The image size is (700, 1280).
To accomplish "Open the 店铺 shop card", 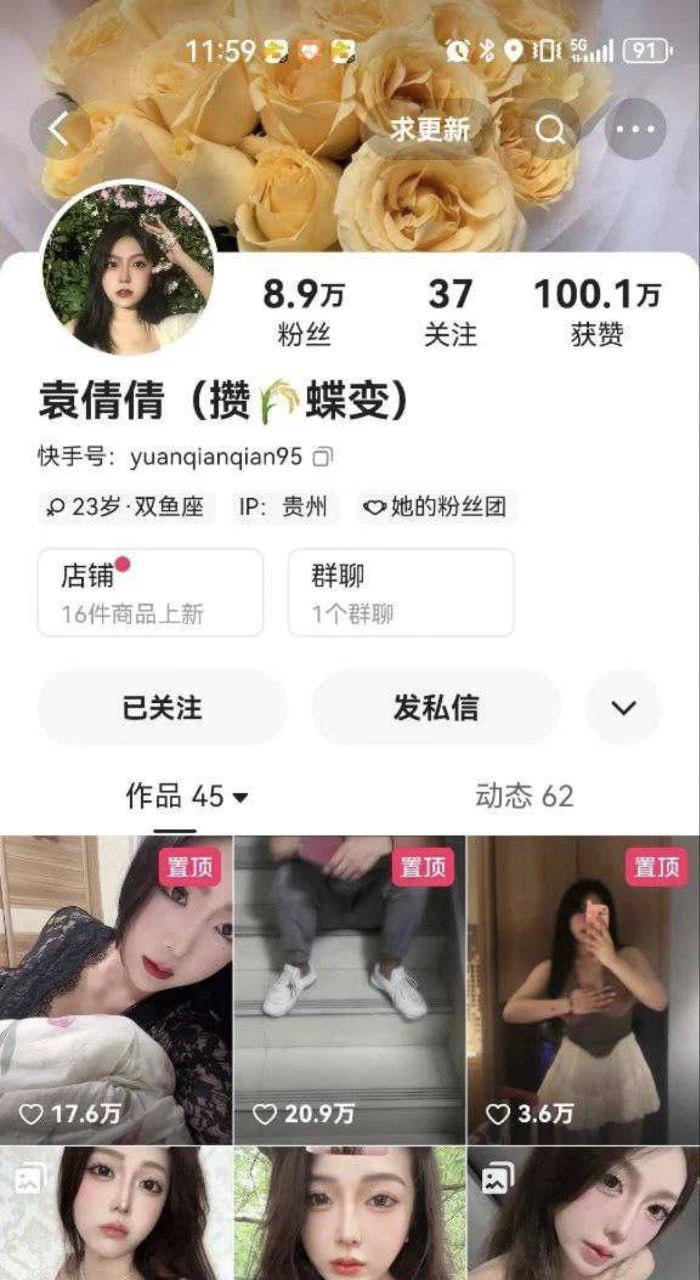I will point(150,592).
